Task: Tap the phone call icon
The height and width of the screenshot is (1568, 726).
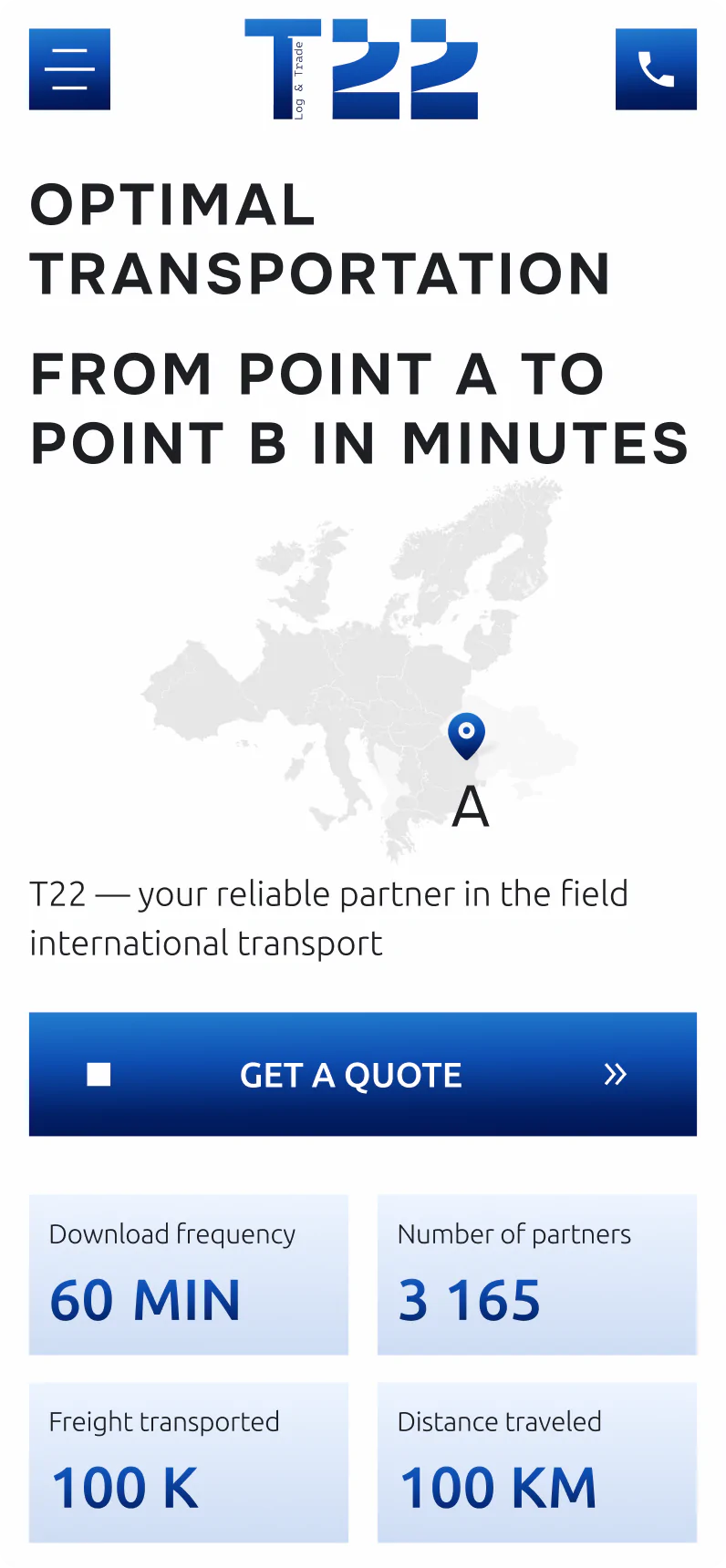Action: click(x=656, y=69)
